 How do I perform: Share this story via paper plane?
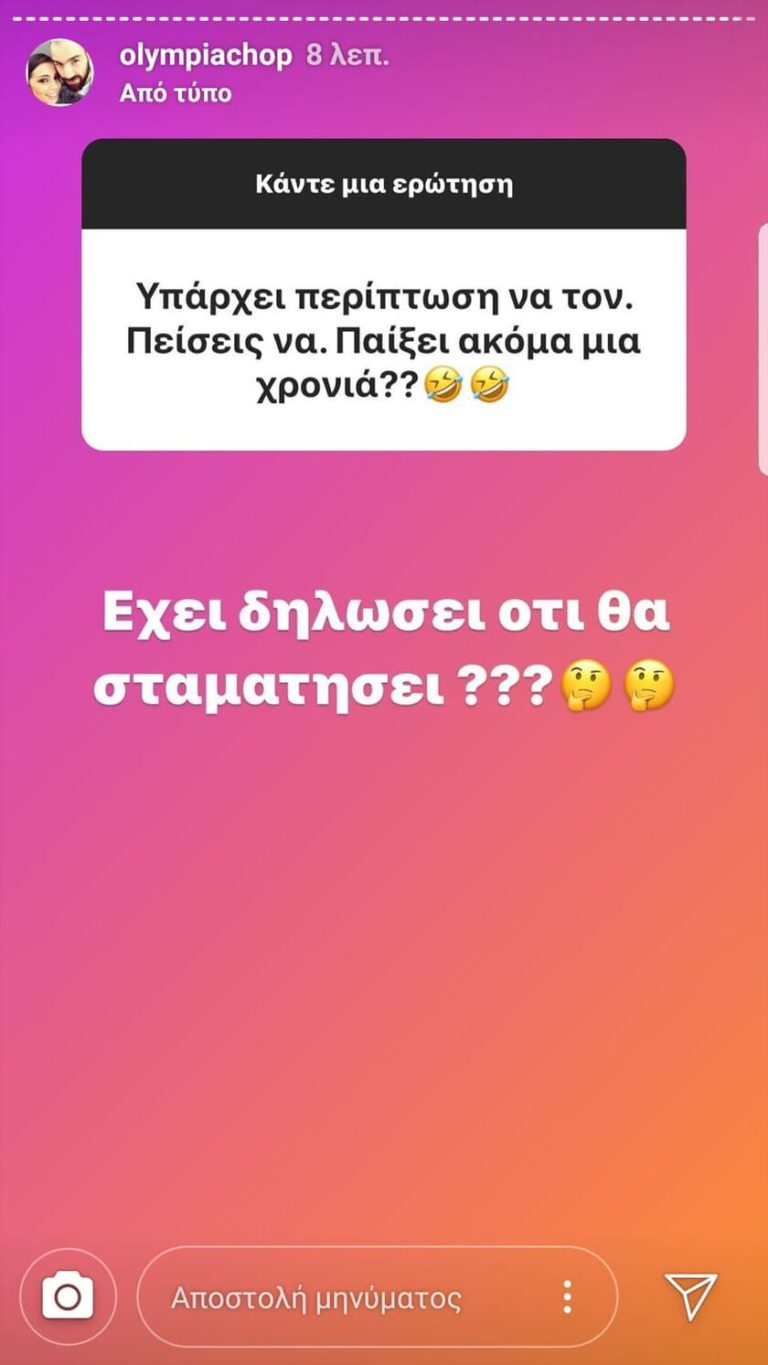(x=691, y=1297)
